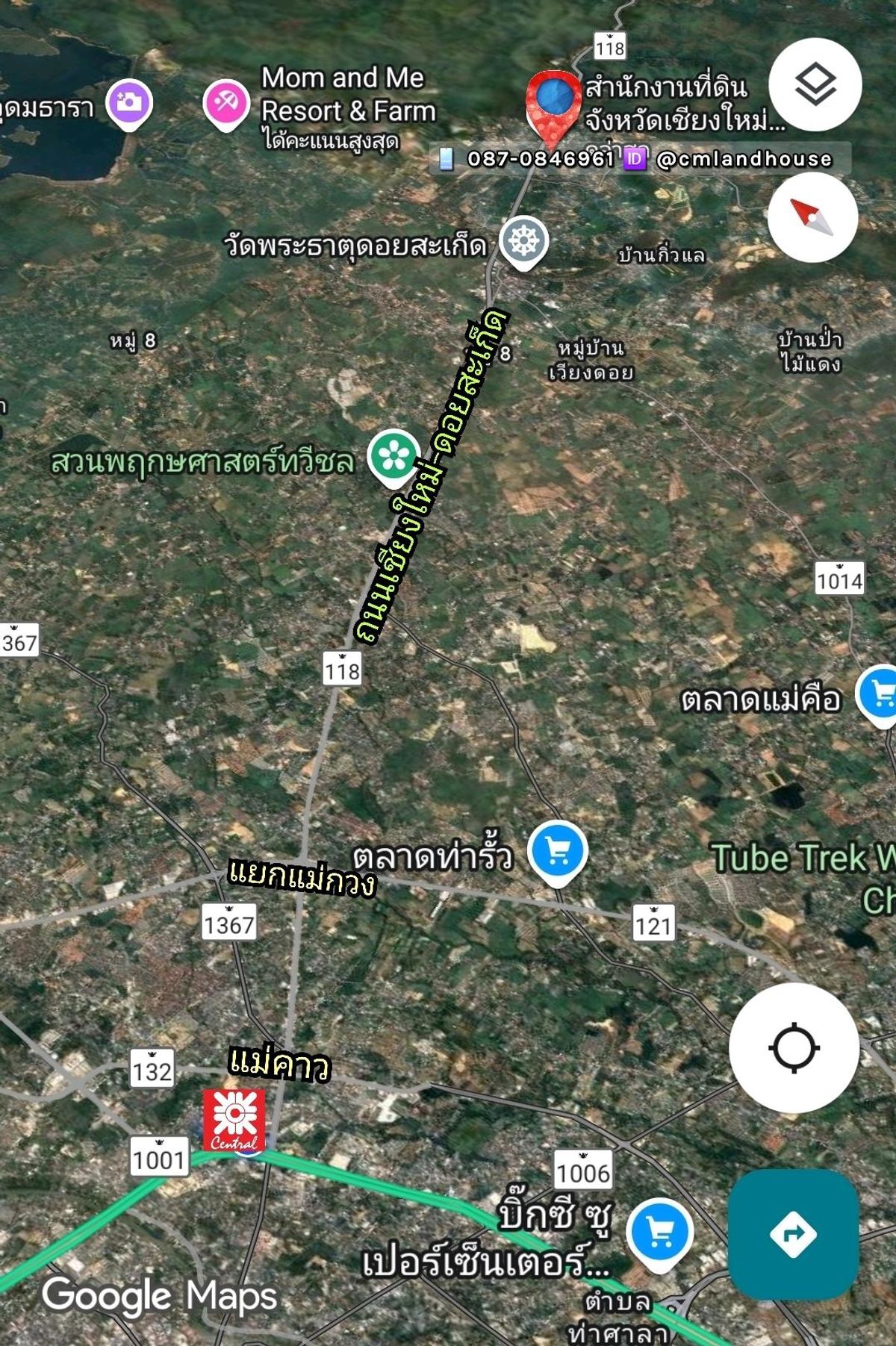Select the สวนพฤกษศาสตร์ทวีชล garden pin

393,456
